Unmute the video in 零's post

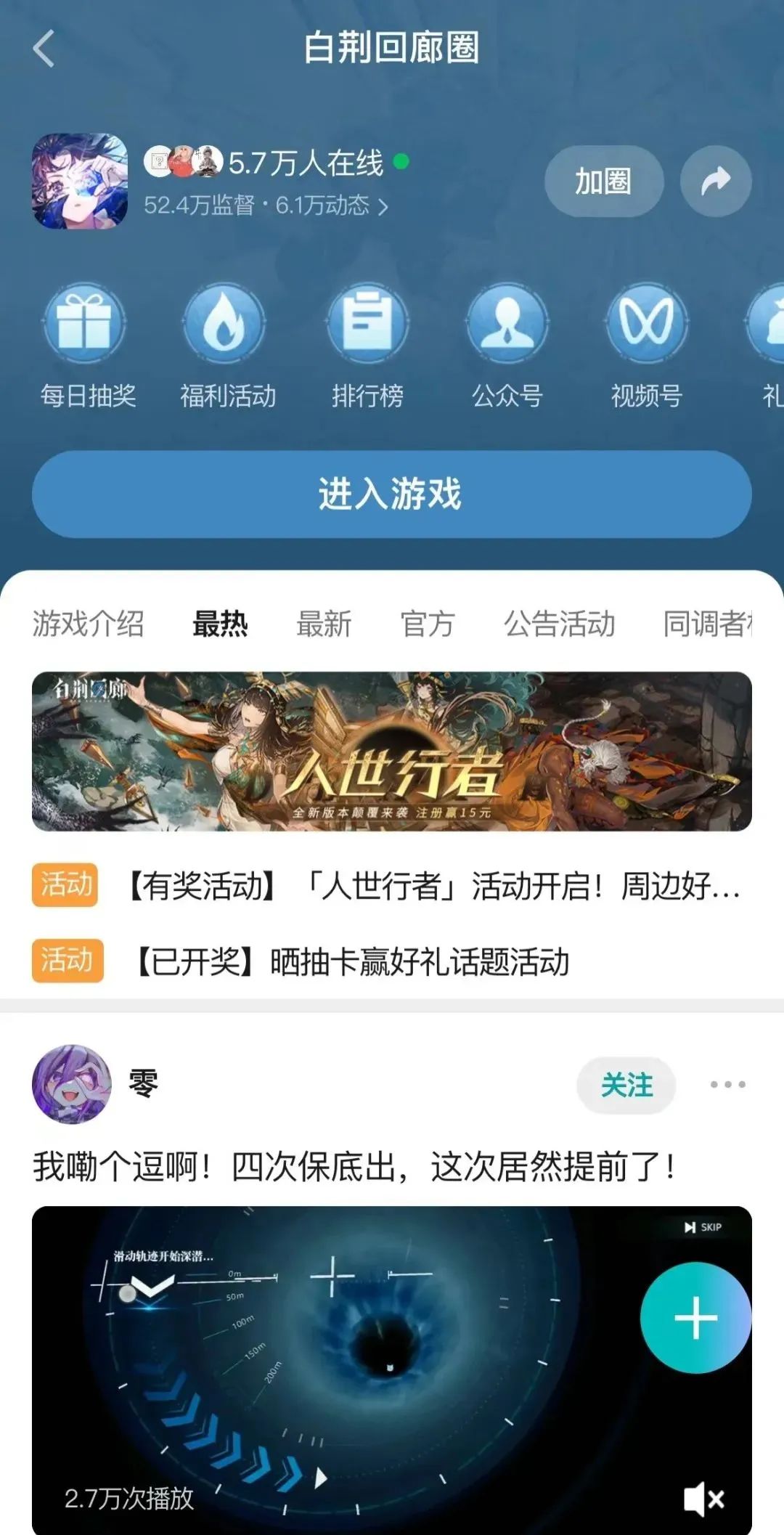pyautogui.click(x=703, y=1499)
